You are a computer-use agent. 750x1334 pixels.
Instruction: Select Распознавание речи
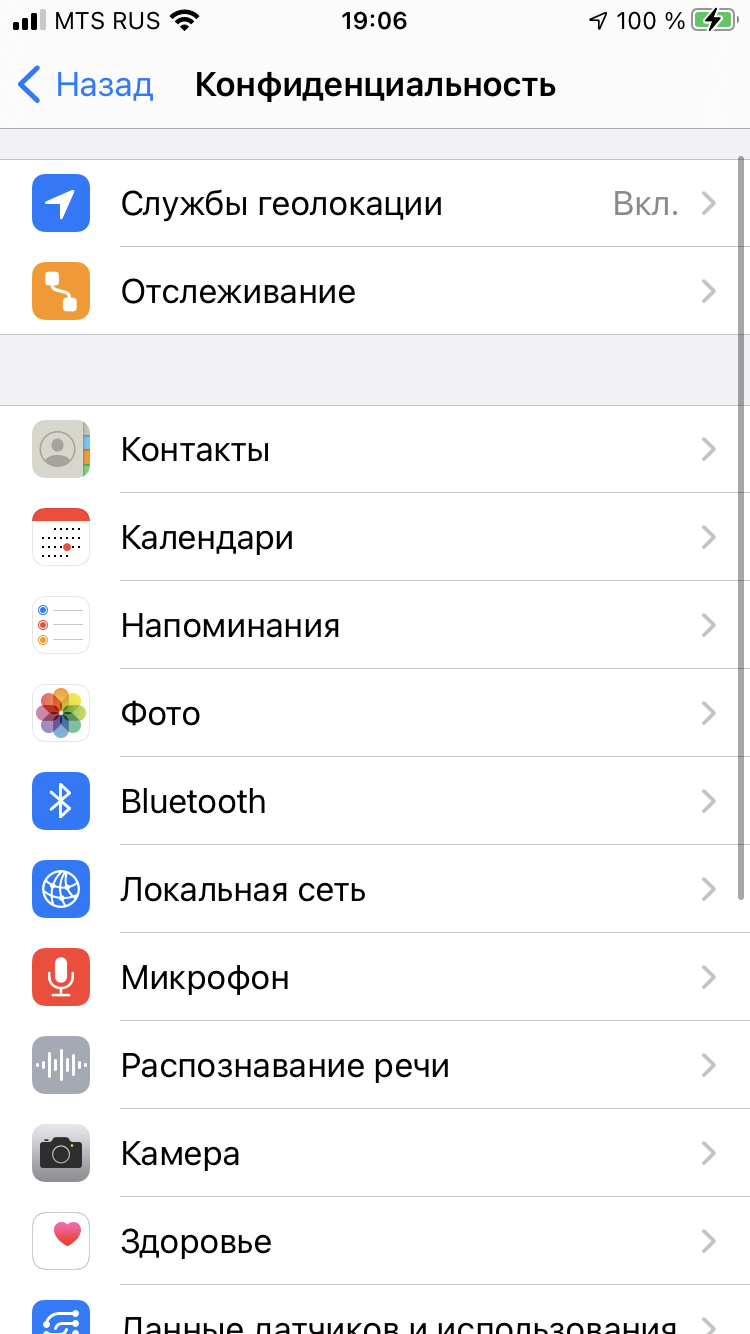tap(375, 1066)
